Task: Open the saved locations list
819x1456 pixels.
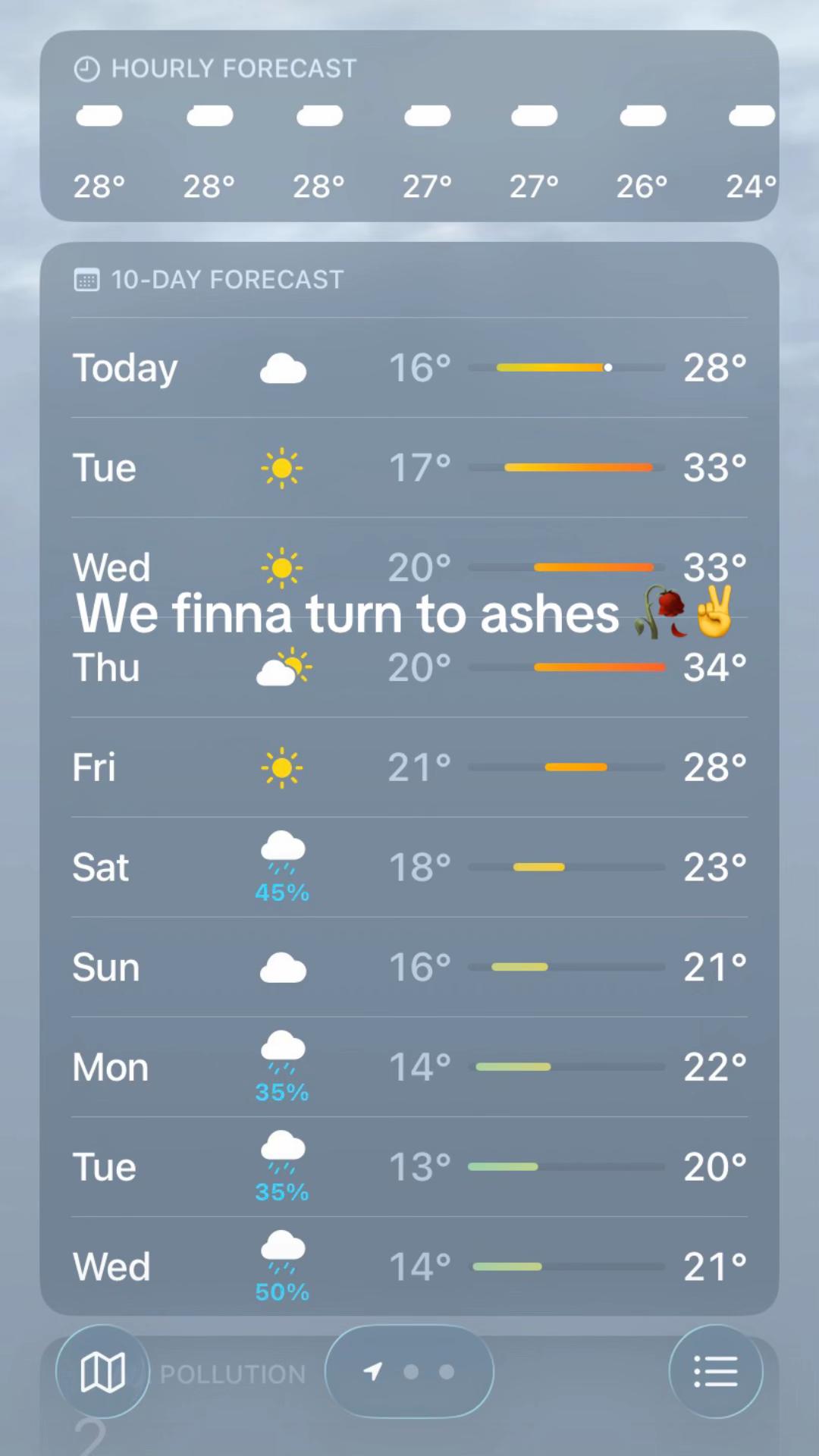Action: [x=716, y=1372]
